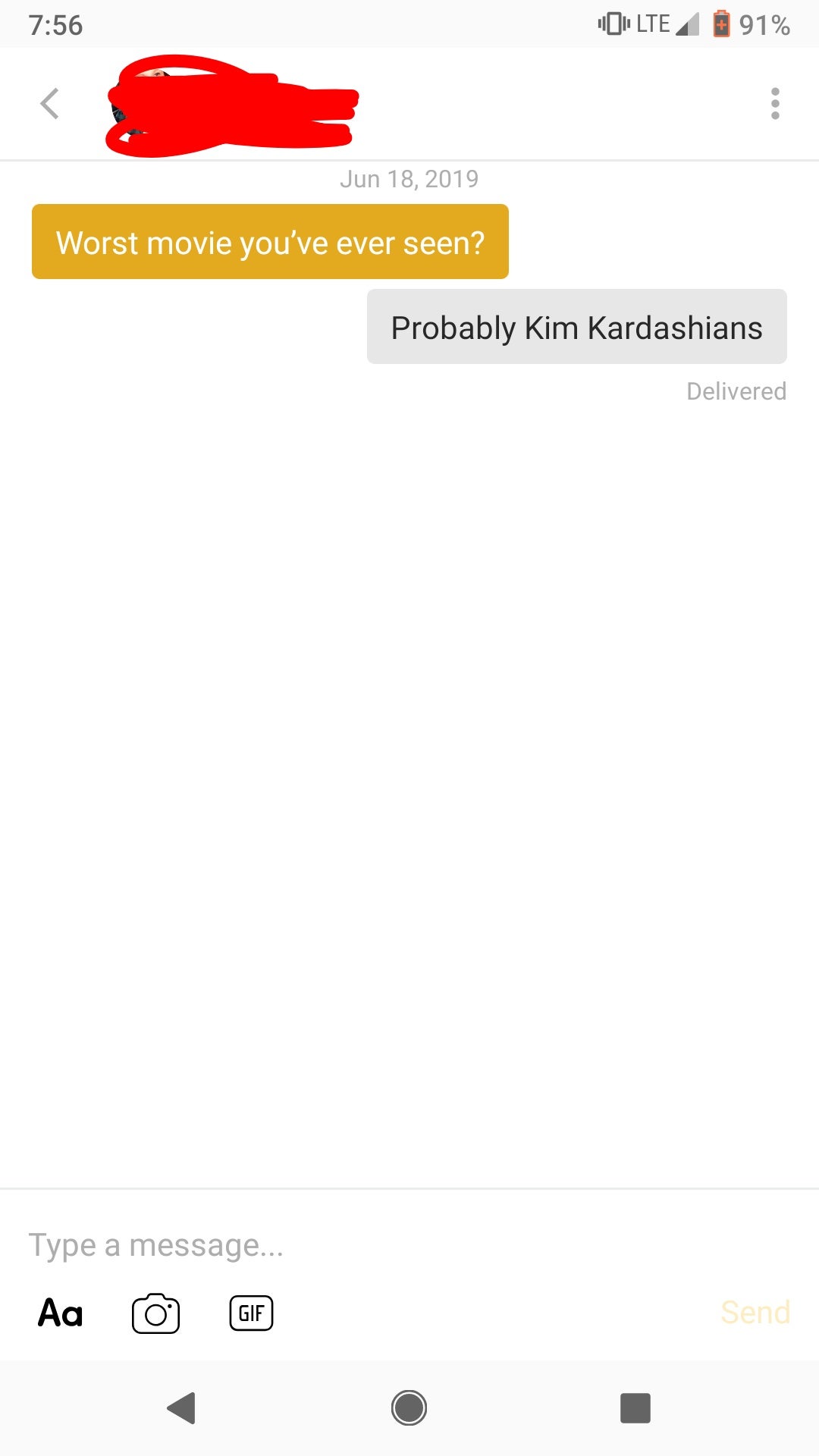Open the GIF picker
The height and width of the screenshot is (1456, 819).
pyautogui.click(x=251, y=1313)
